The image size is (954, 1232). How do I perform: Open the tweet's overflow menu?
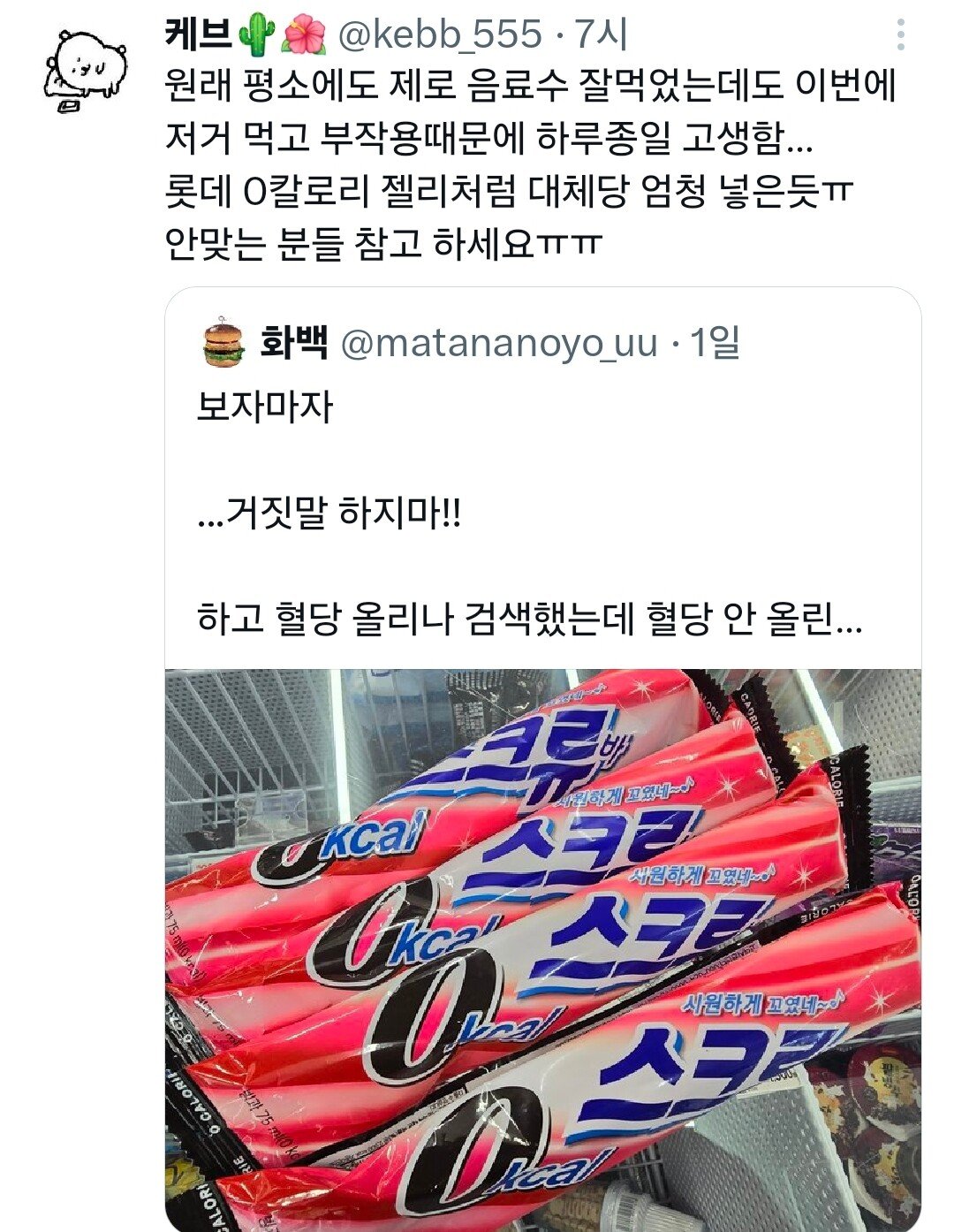click(900, 34)
